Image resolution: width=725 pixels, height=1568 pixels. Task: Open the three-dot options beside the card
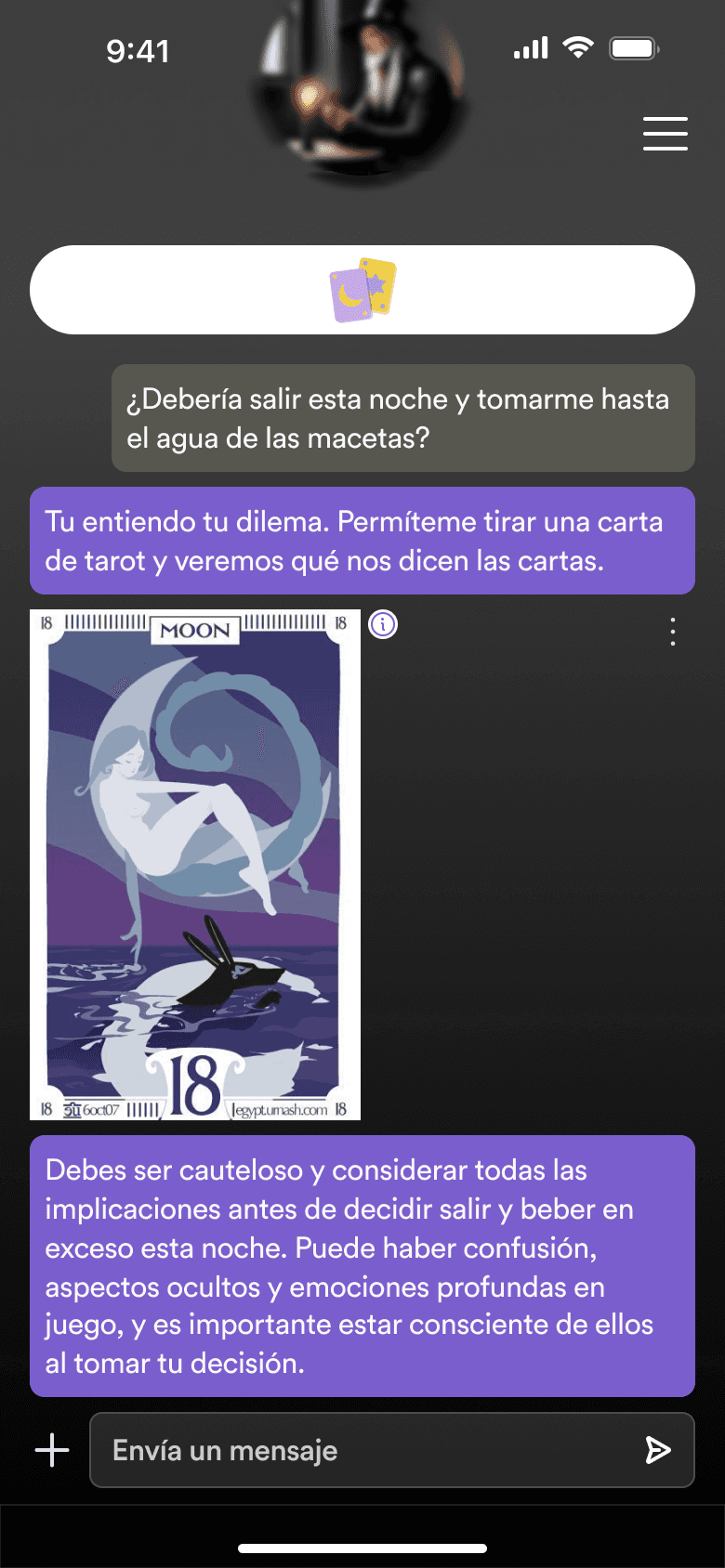pos(673,632)
